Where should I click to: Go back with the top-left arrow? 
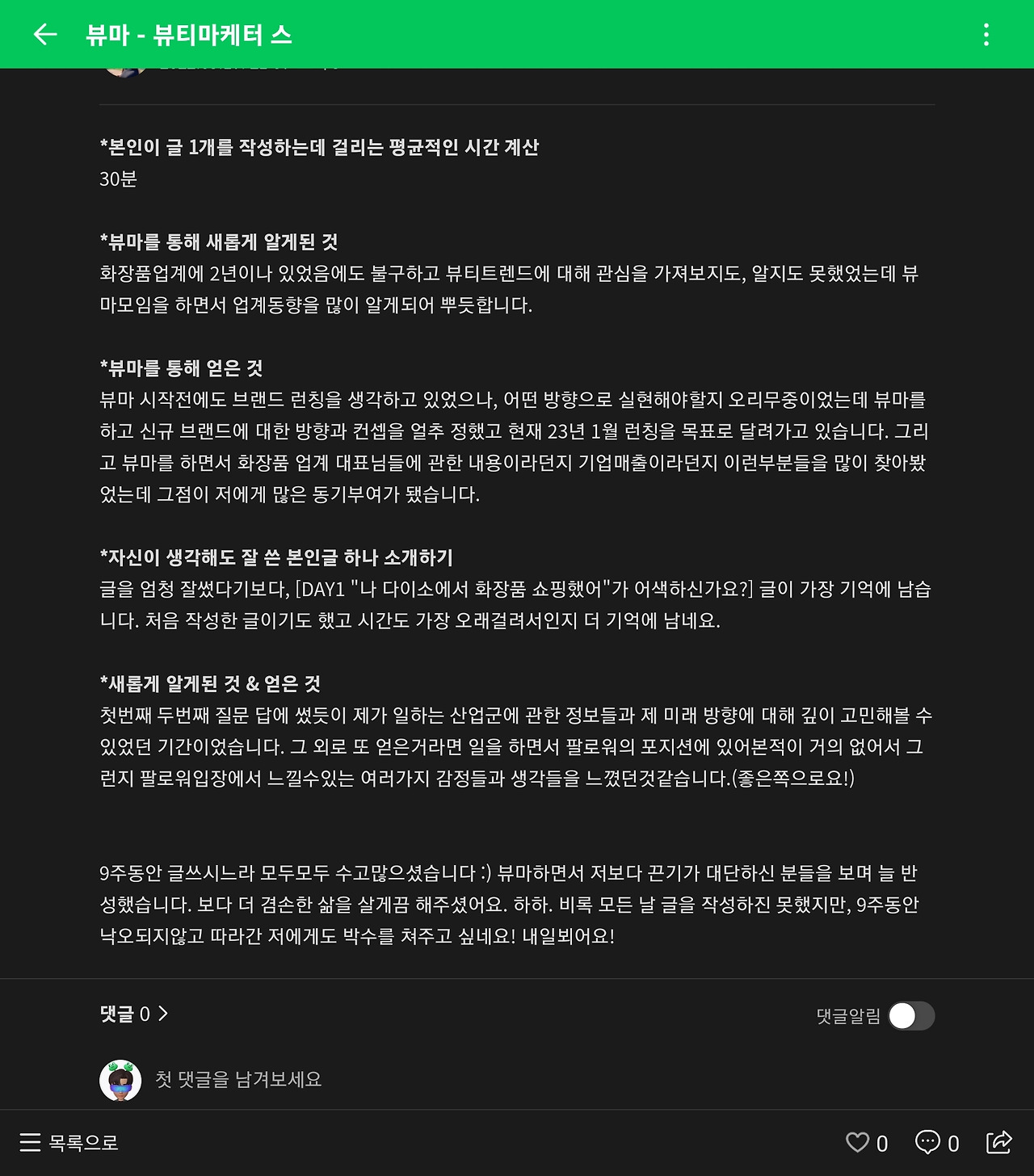[x=45, y=34]
